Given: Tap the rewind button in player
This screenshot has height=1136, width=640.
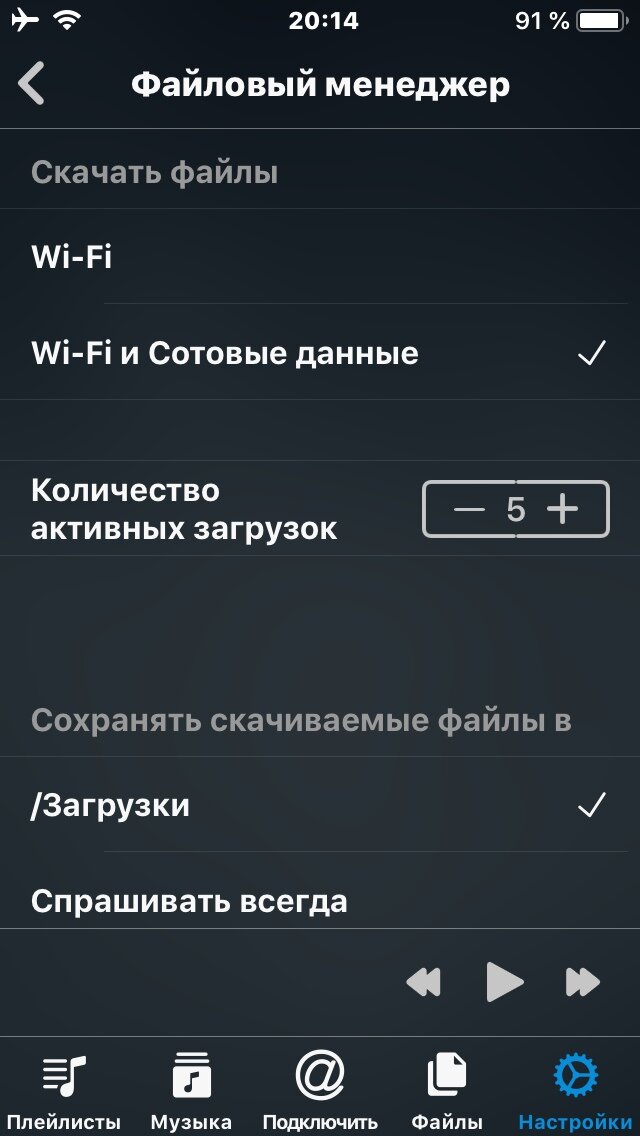Looking at the screenshot, I should (x=424, y=983).
